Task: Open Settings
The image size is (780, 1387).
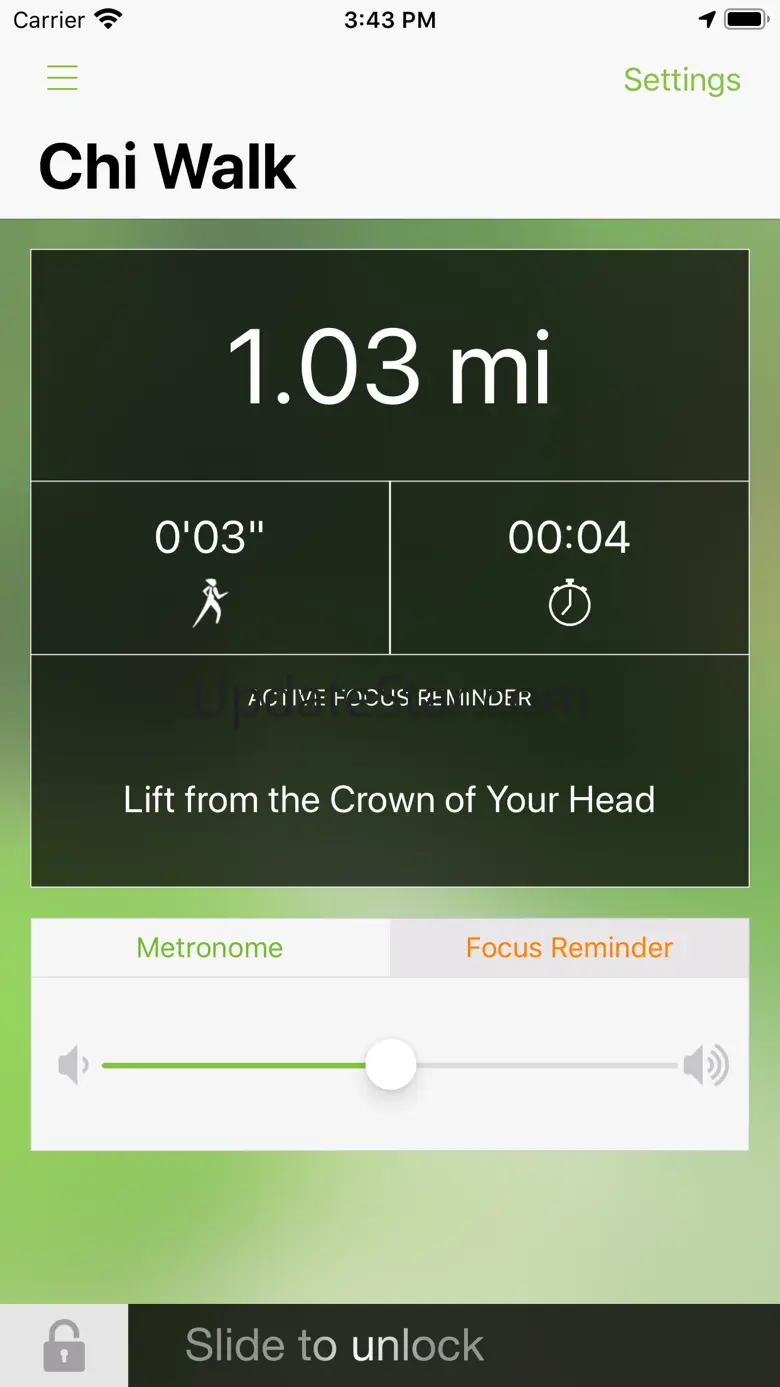Action: point(681,80)
